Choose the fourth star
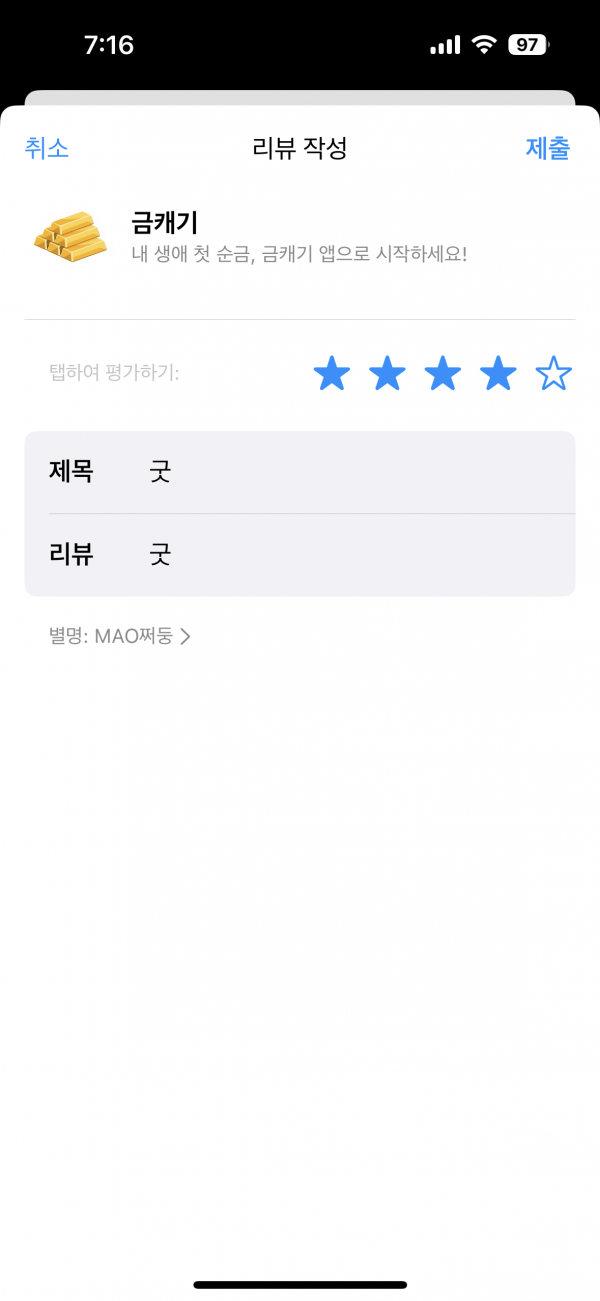This screenshot has width=600, height=1301. click(498, 374)
